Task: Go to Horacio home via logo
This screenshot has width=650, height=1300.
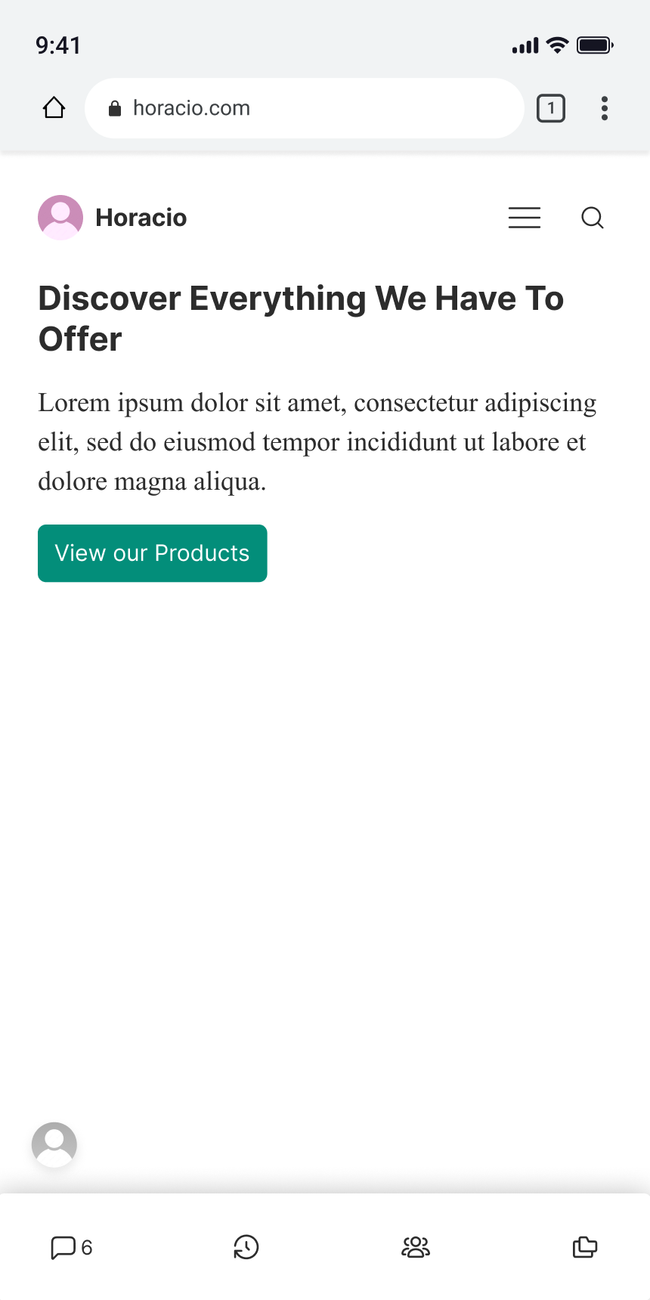Action: (x=112, y=218)
